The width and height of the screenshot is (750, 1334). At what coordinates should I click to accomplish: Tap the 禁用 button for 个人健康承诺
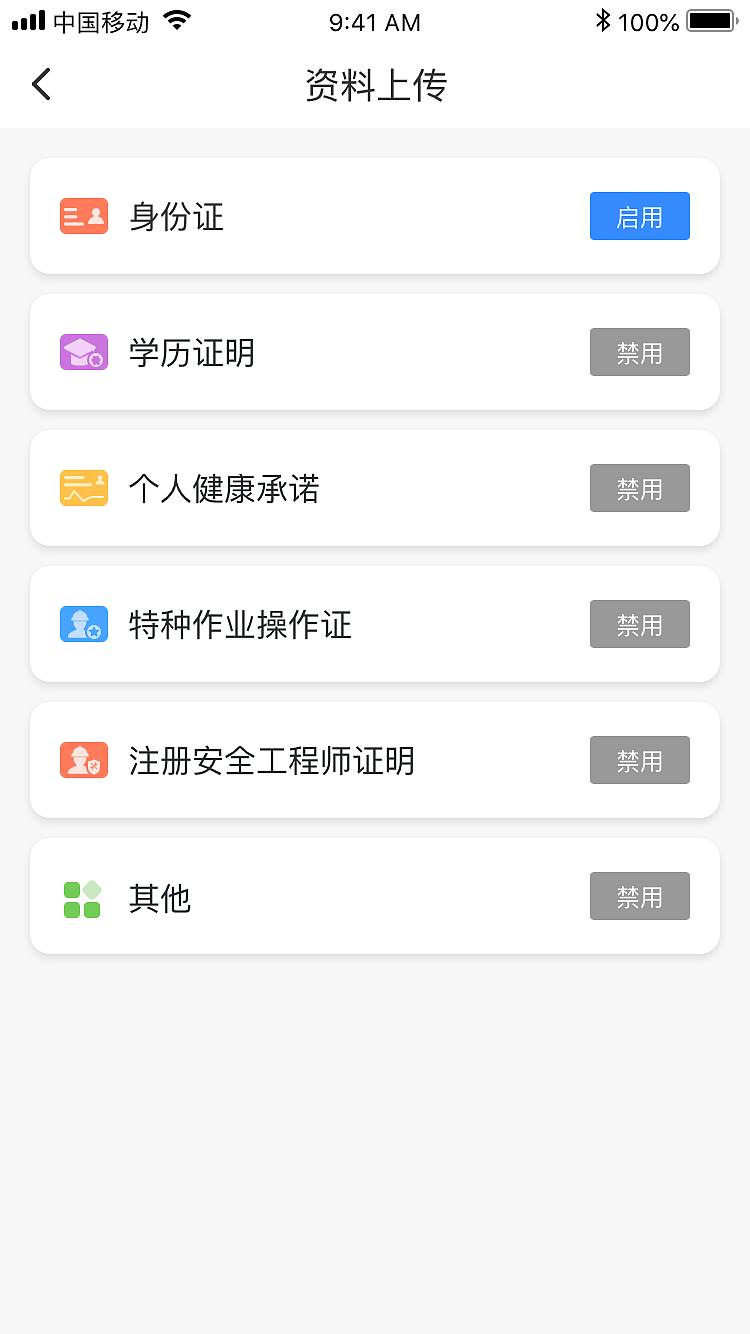point(639,488)
